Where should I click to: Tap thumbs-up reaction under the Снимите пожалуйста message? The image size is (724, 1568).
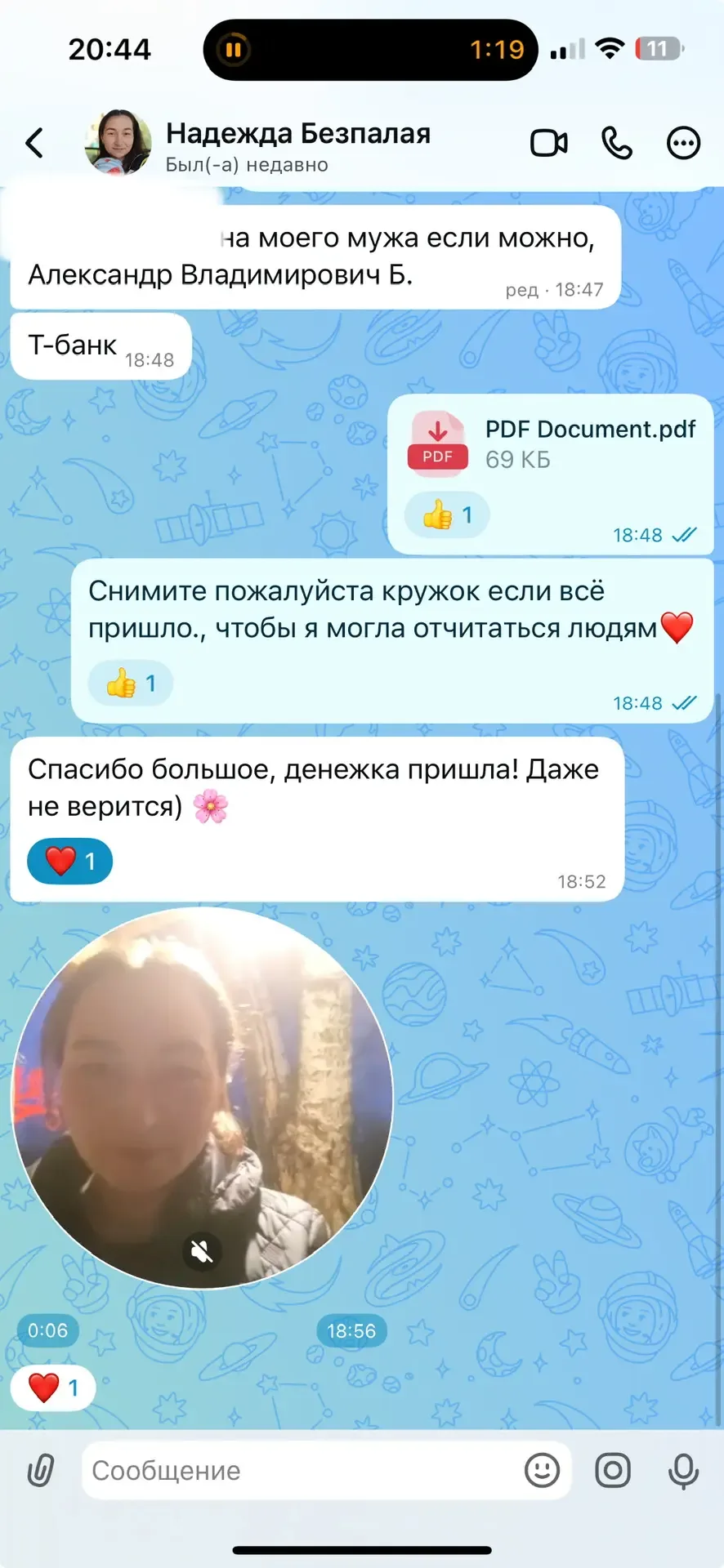pos(130,684)
